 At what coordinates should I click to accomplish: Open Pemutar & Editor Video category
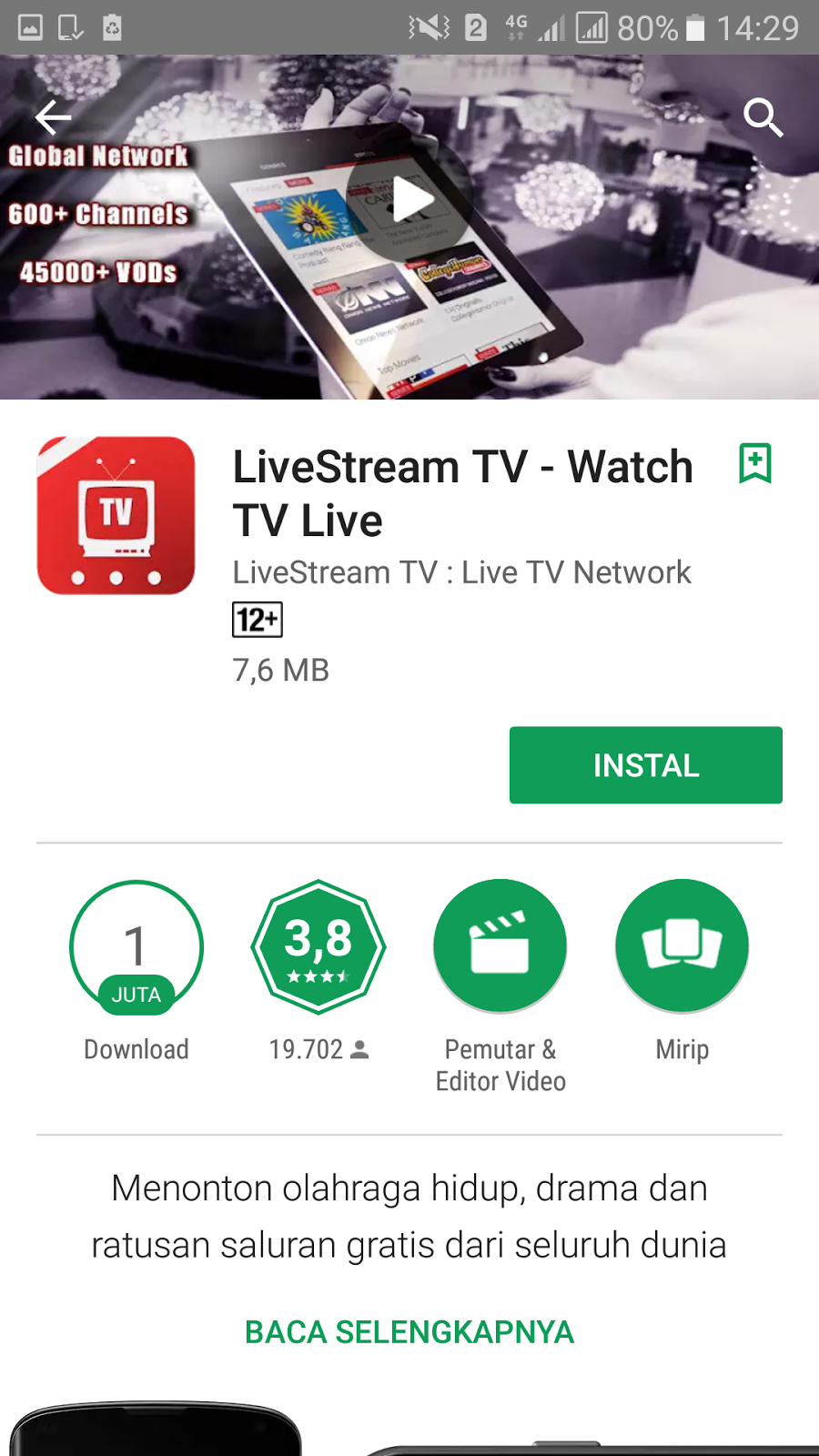click(x=500, y=946)
